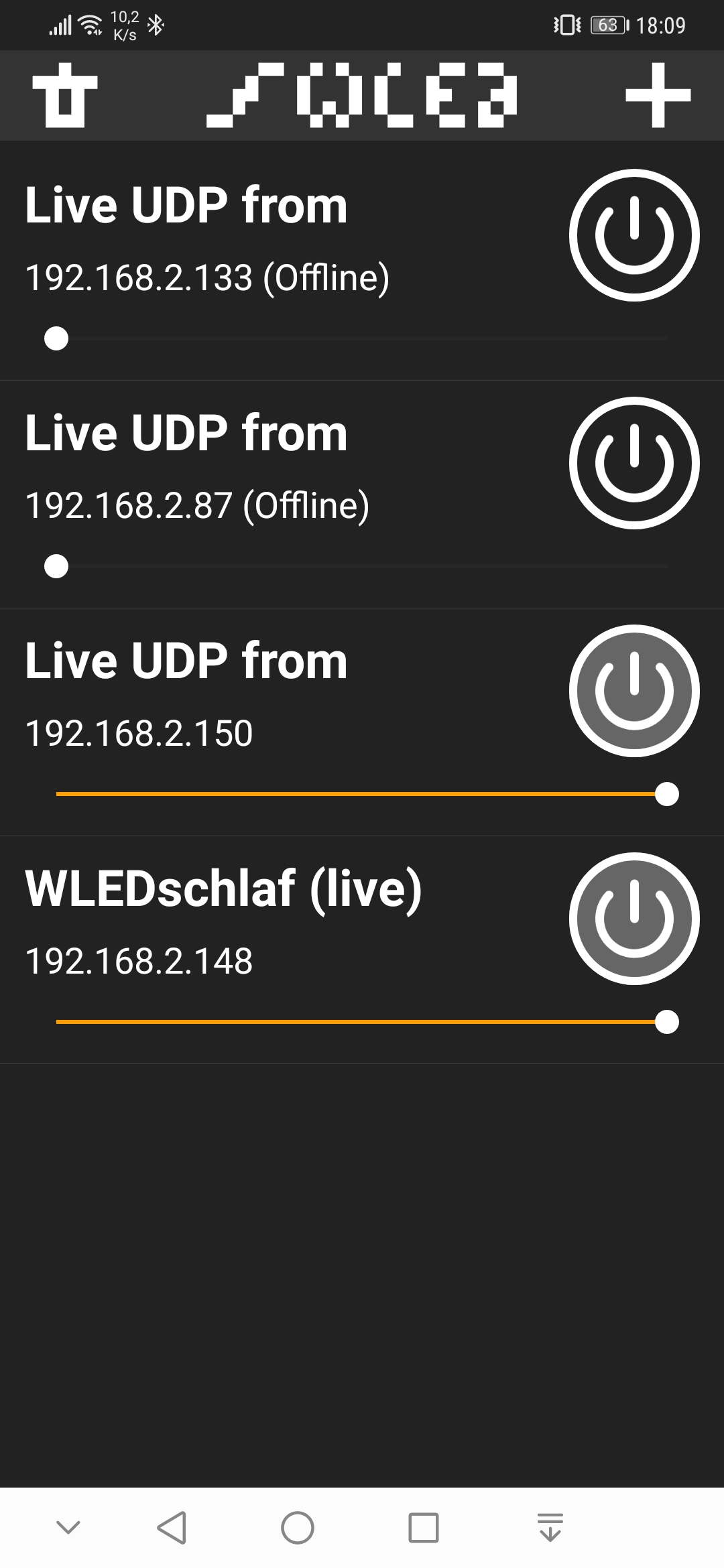This screenshot has width=724, height=1568.
Task: Tap brightness slider of 192.168.2.87
Action: [x=362, y=566]
